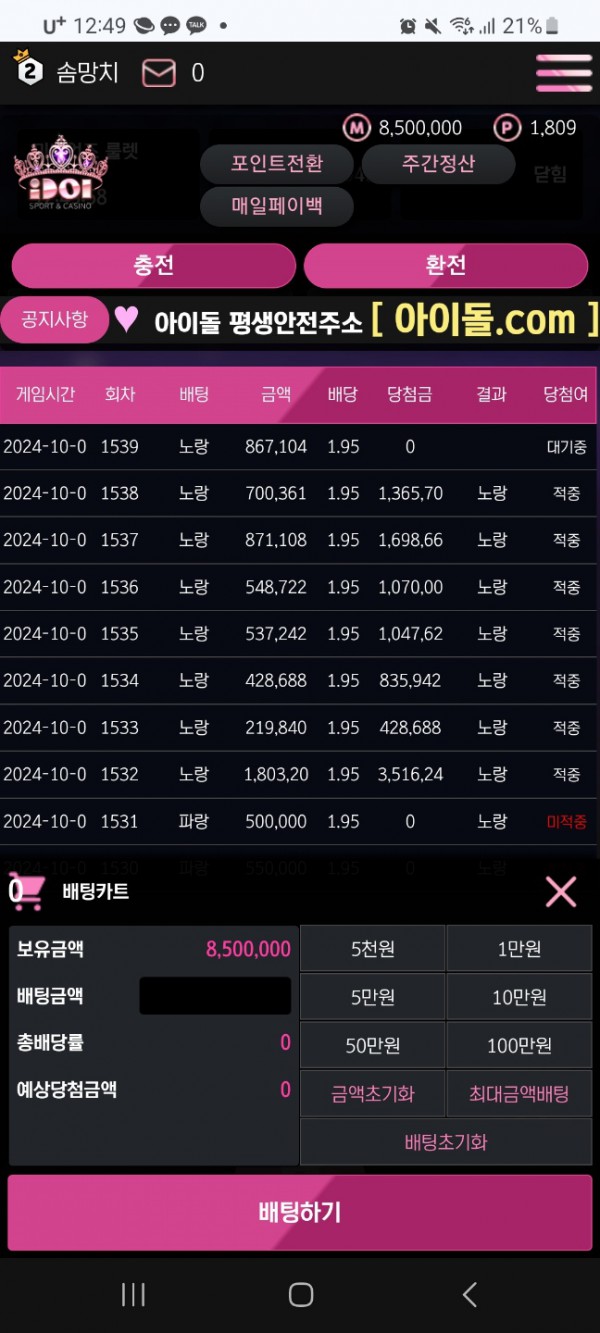
Task: Select the 5만원 amount button
Action: (372, 997)
